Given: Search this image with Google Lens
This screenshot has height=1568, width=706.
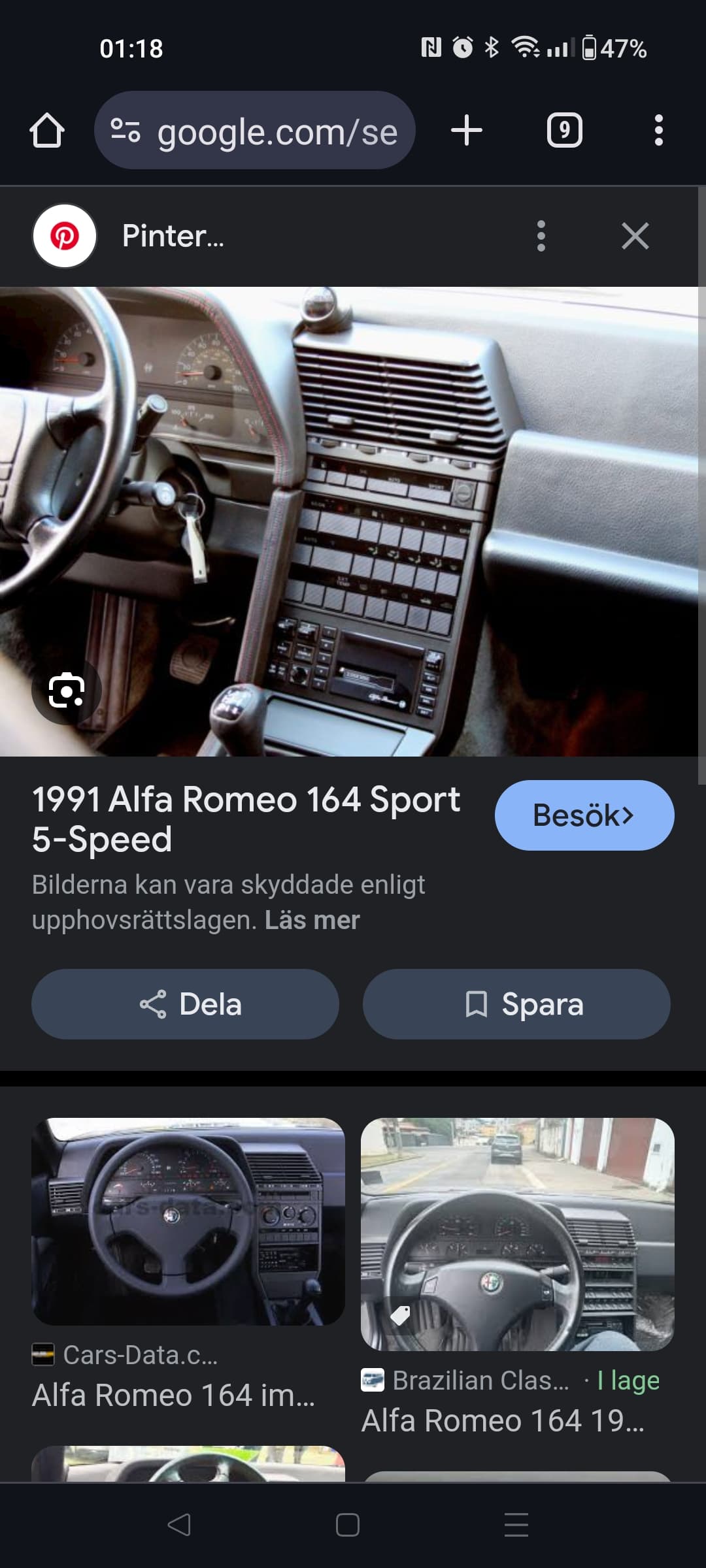Looking at the screenshot, I should (67, 690).
